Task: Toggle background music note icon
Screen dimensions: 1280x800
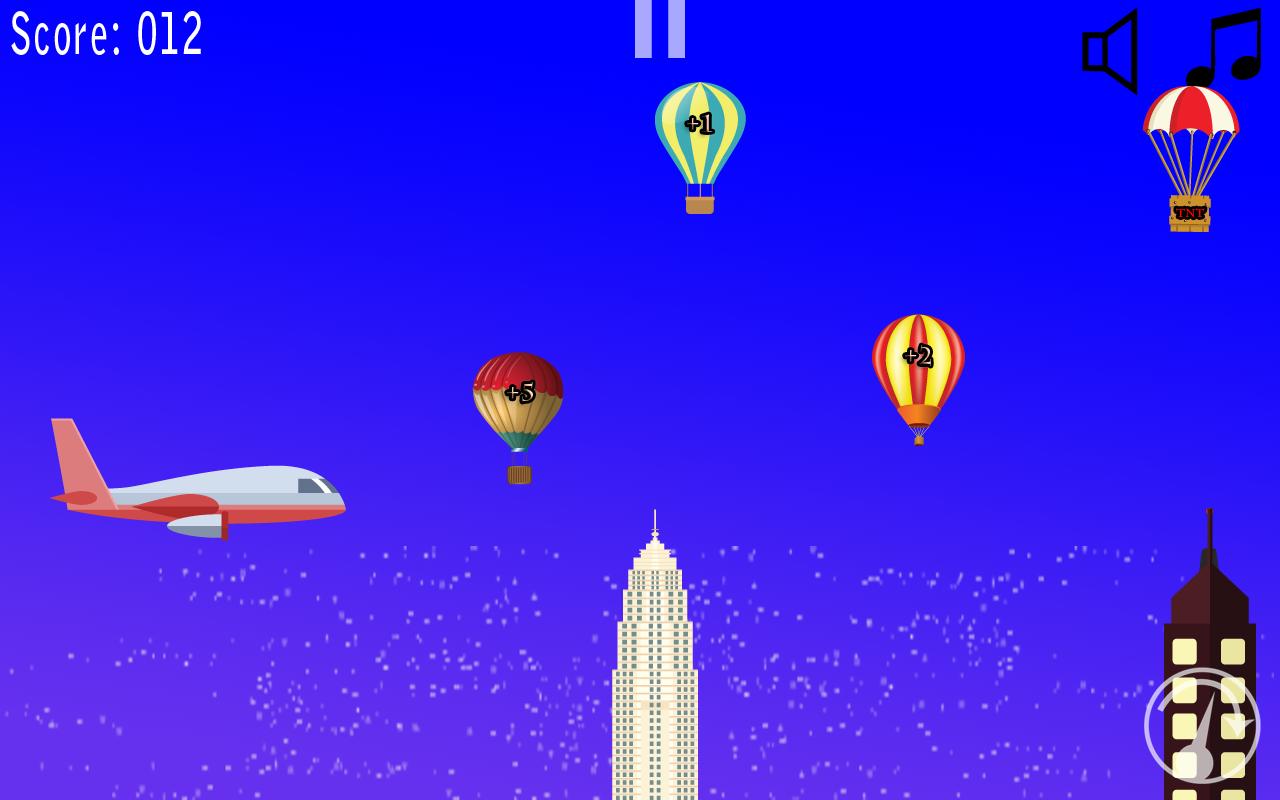Action: pos(1224,47)
